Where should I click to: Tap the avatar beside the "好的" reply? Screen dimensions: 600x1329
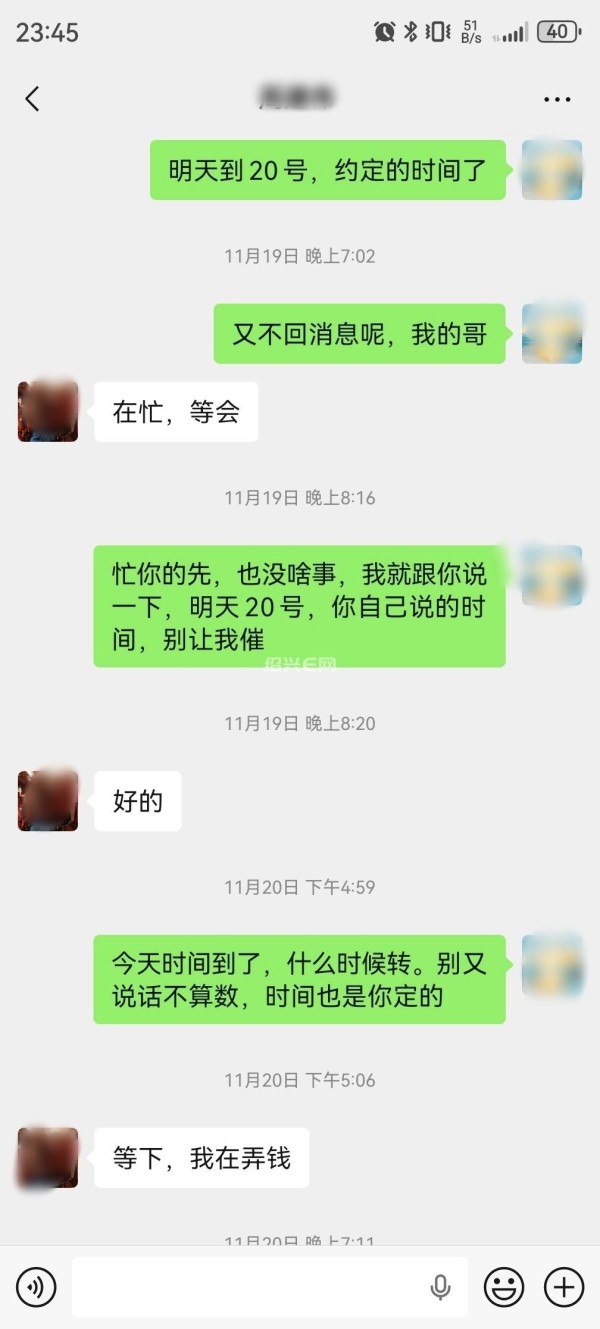coord(48,800)
